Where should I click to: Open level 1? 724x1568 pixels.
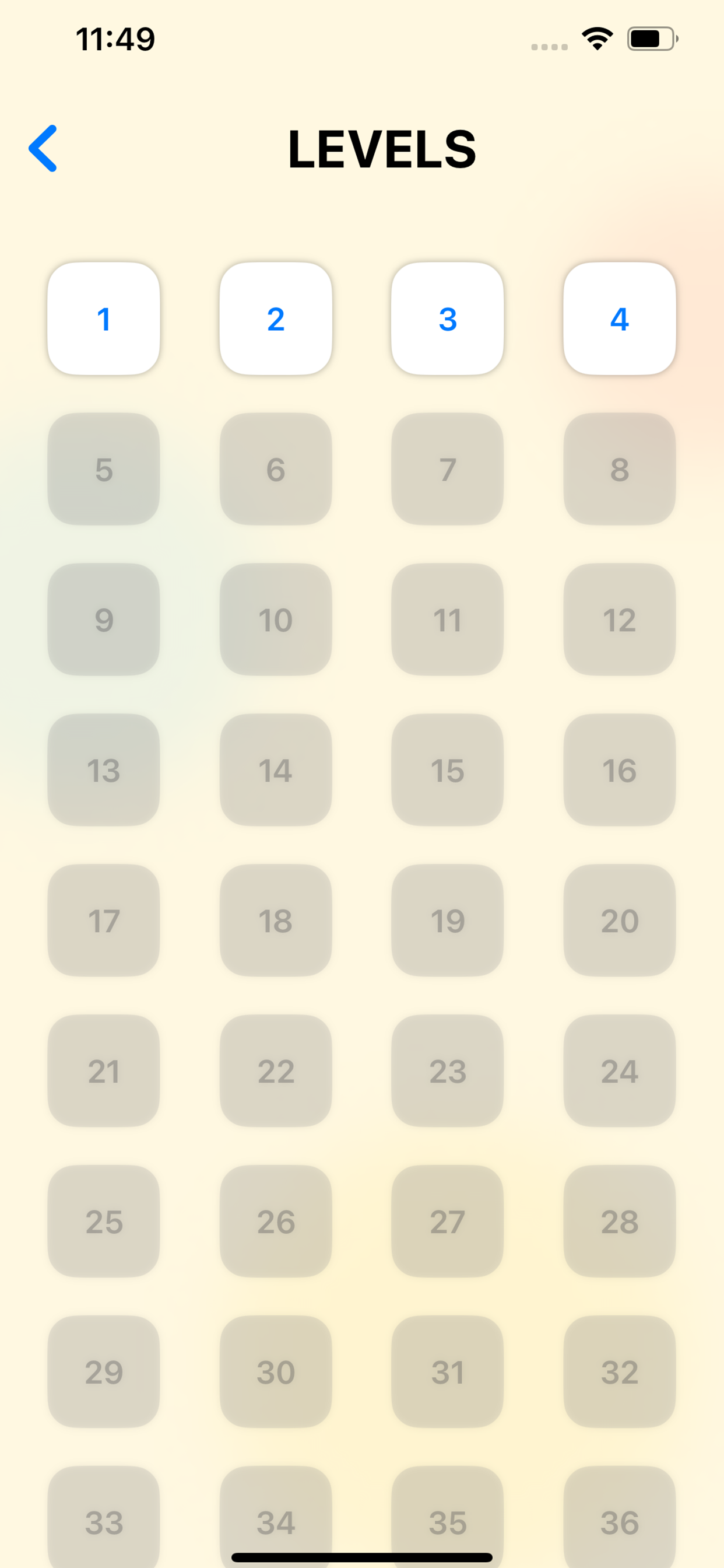click(x=103, y=318)
